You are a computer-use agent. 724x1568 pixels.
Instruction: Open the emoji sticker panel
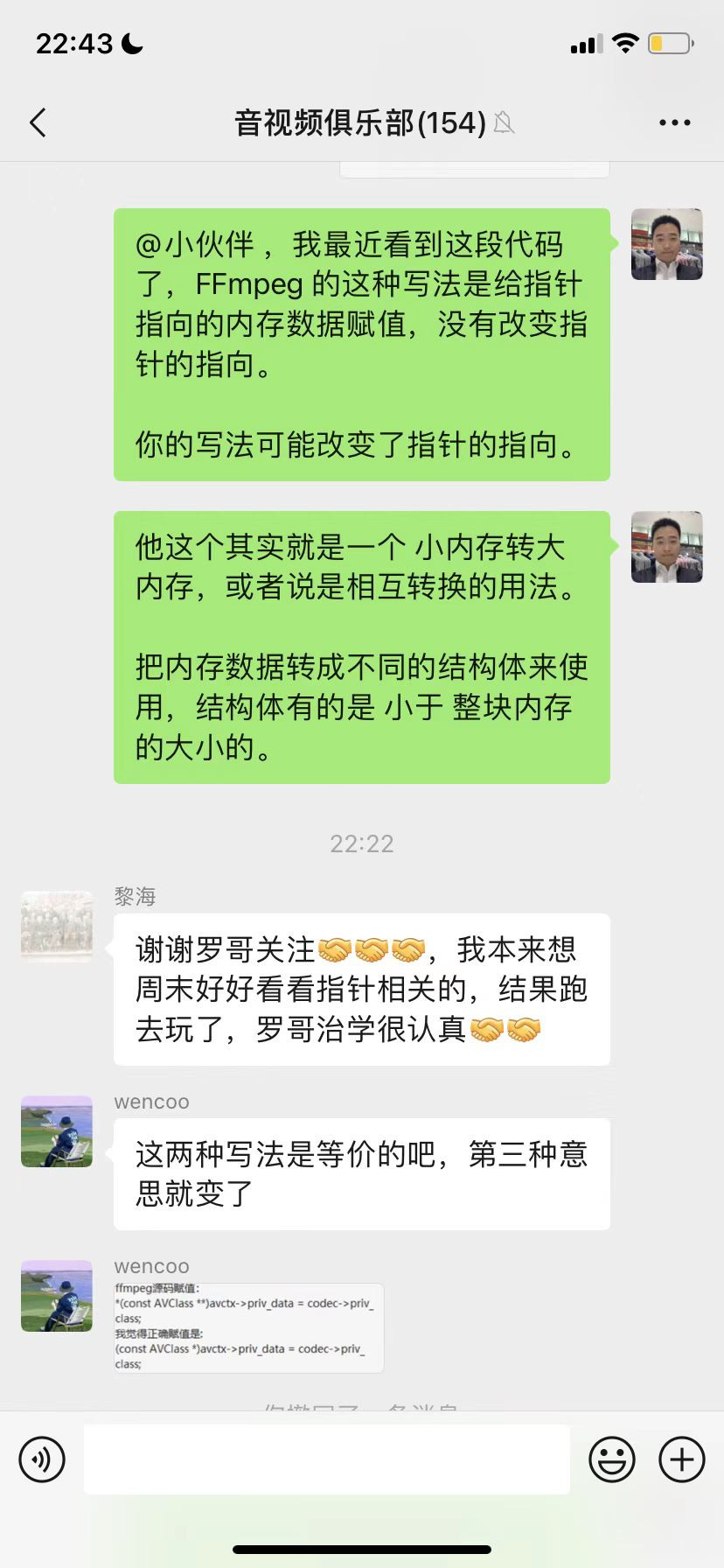[x=611, y=1459]
